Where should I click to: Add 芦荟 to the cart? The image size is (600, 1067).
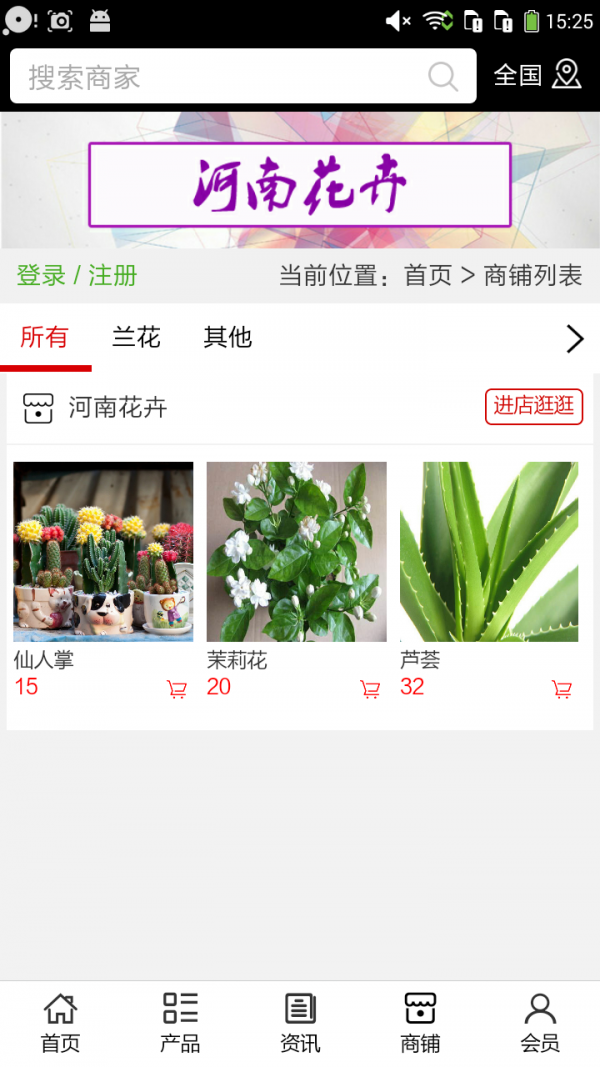point(562,689)
